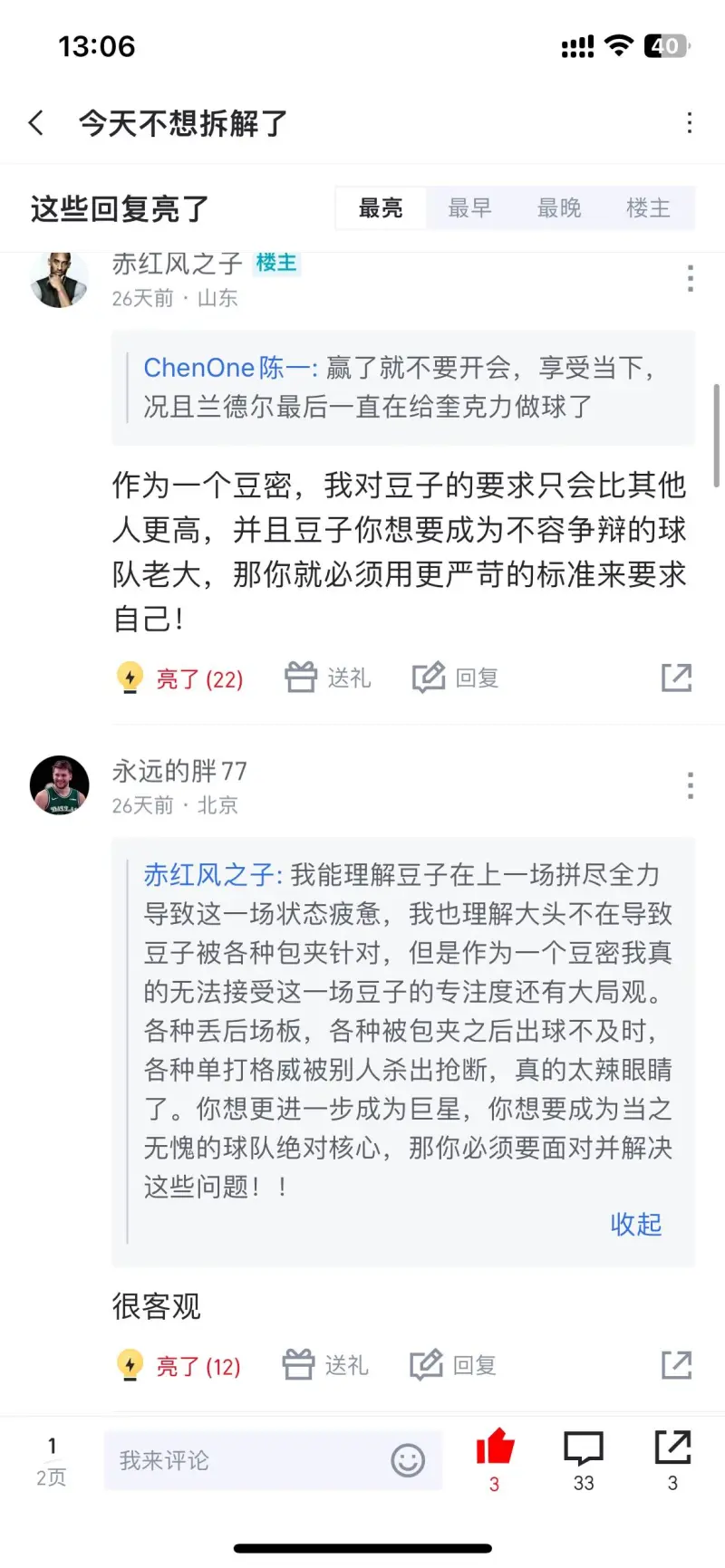Reply to 赤红风之子's comment
725x1568 pixels.
[x=456, y=678]
